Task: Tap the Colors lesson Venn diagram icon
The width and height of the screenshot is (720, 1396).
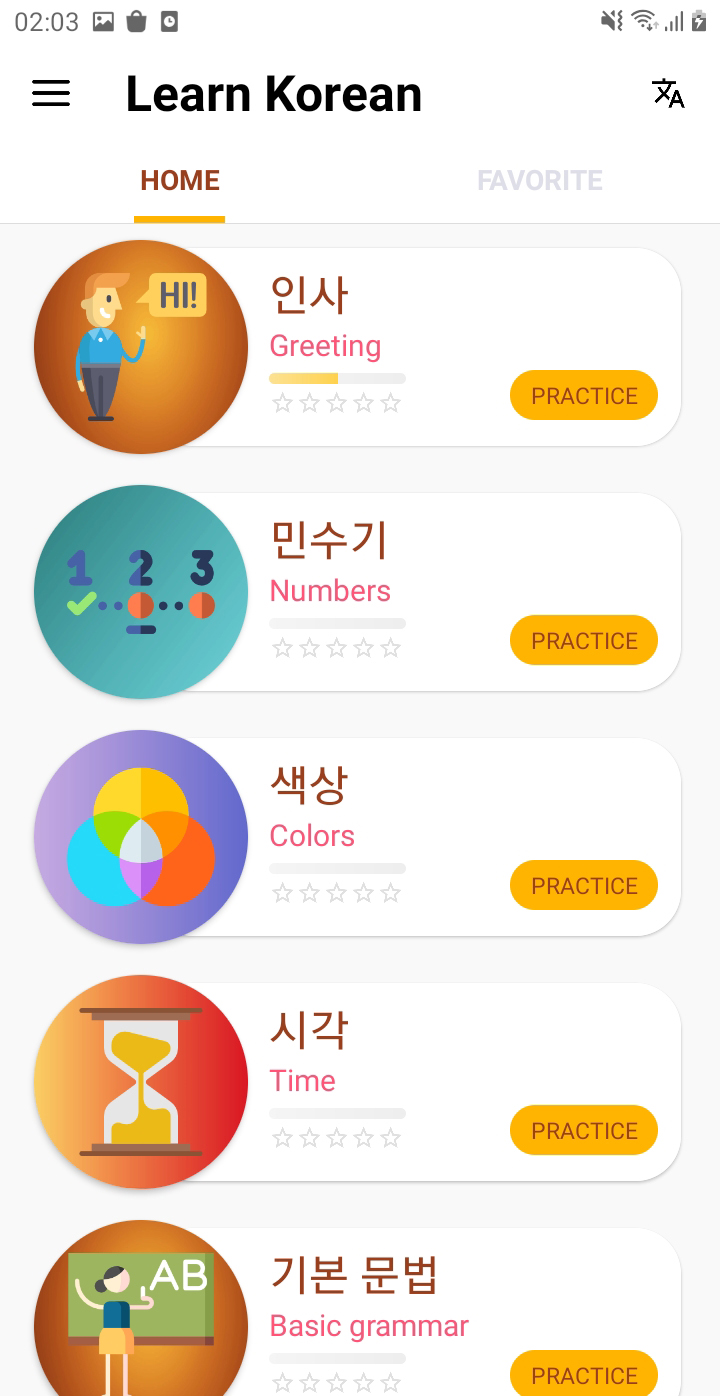Action: (x=141, y=837)
